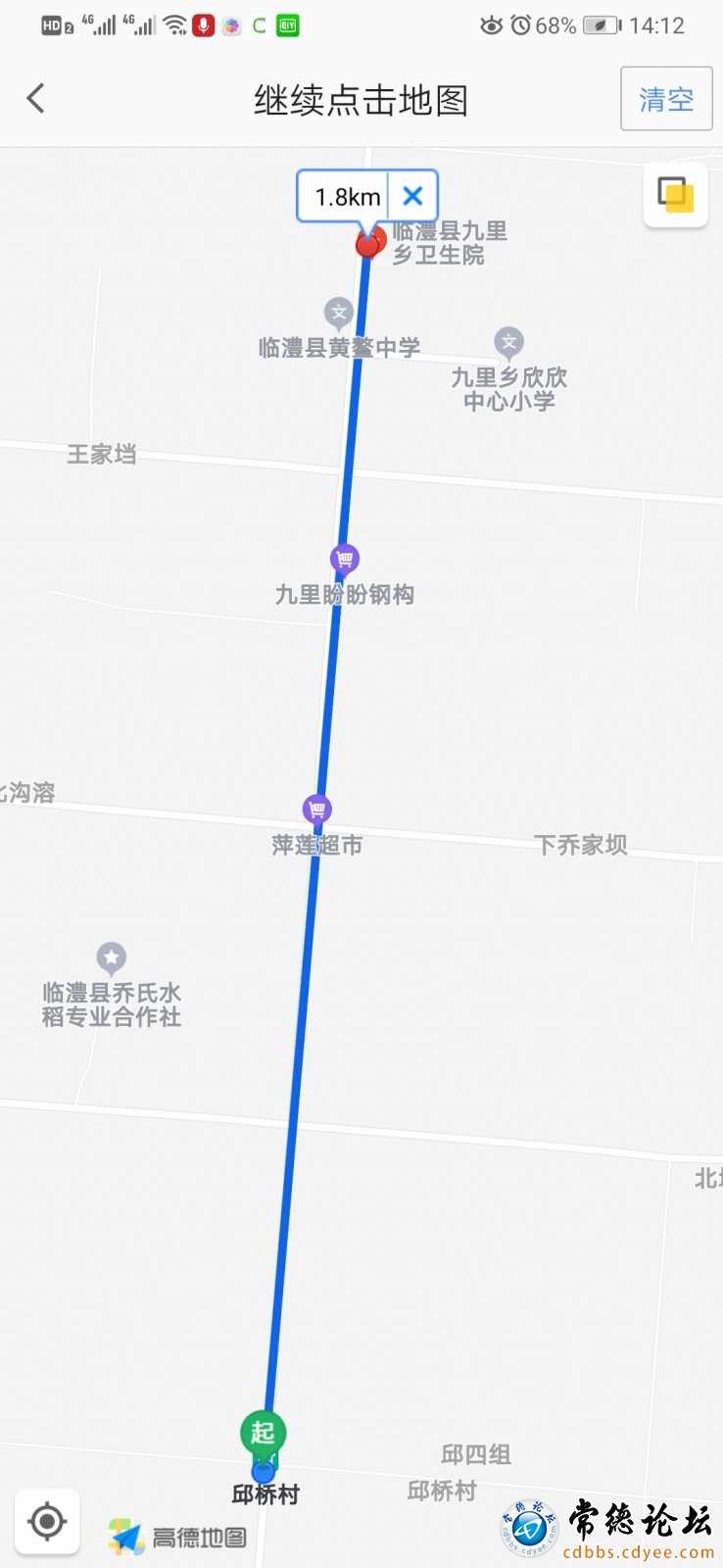Open the 九里乡欣欣中心小学 marker

[x=508, y=342]
